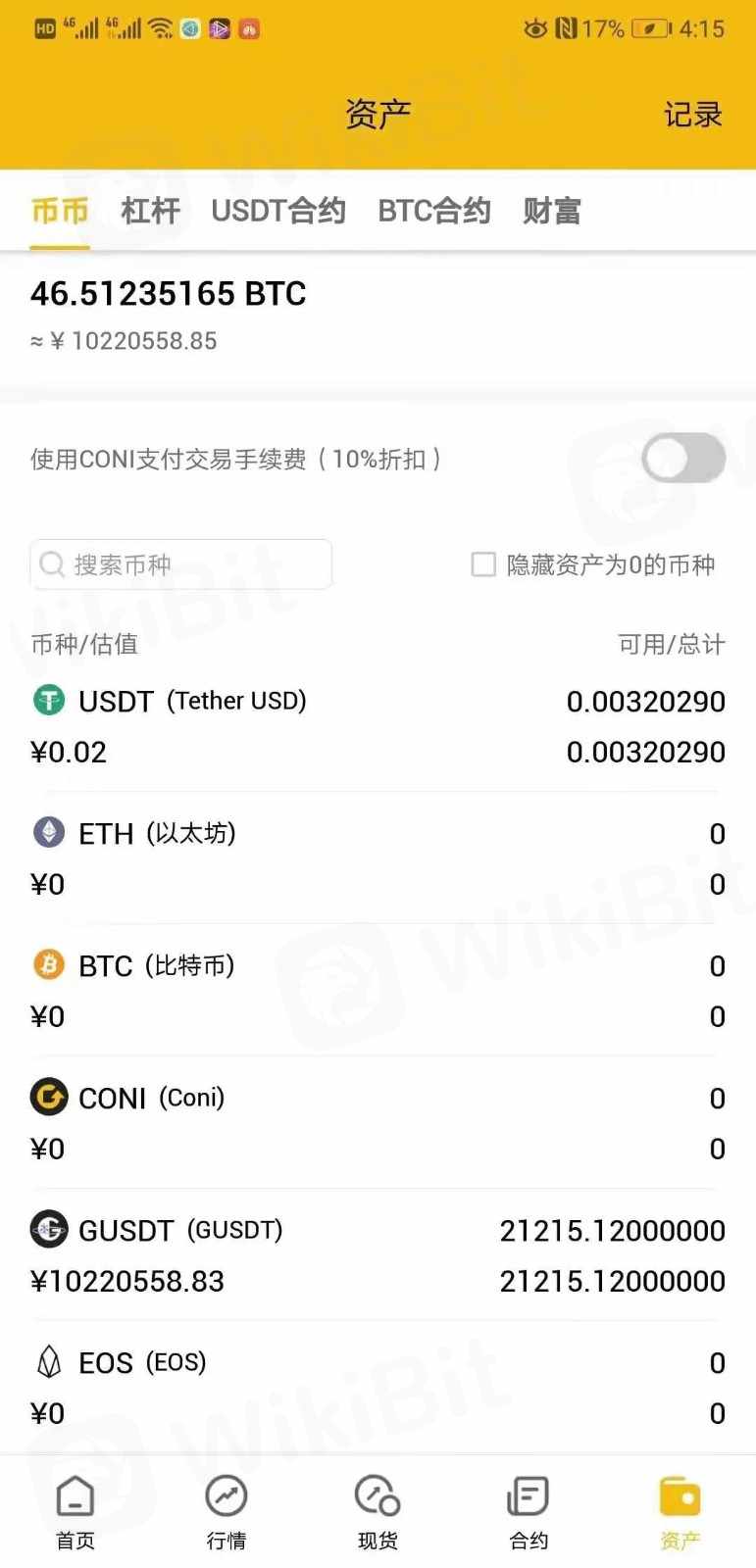This screenshot has height=1568, width=756.
Task: Open the USDT asset row
Action: (378, 726)
